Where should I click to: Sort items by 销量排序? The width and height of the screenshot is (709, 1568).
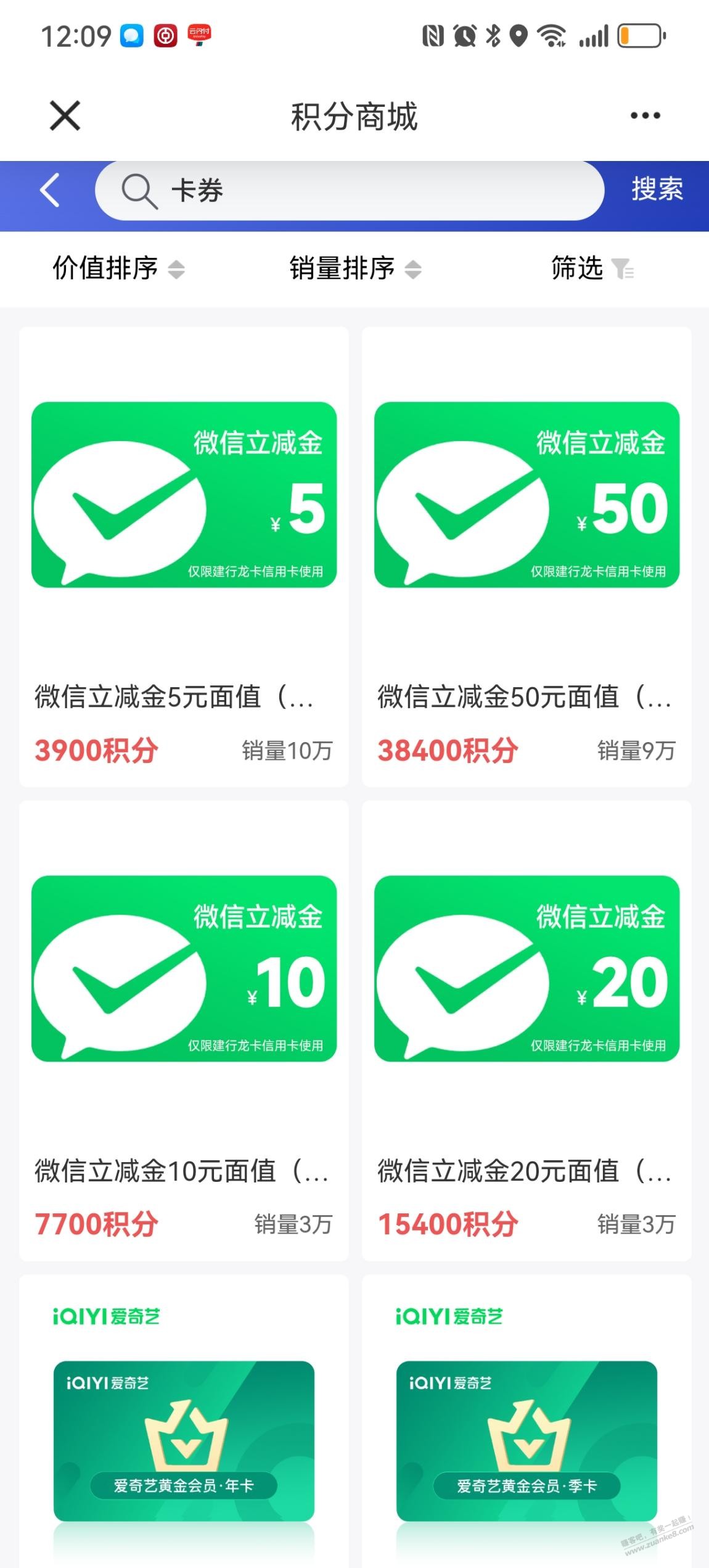pyautogui.click(x=355, y=268)
